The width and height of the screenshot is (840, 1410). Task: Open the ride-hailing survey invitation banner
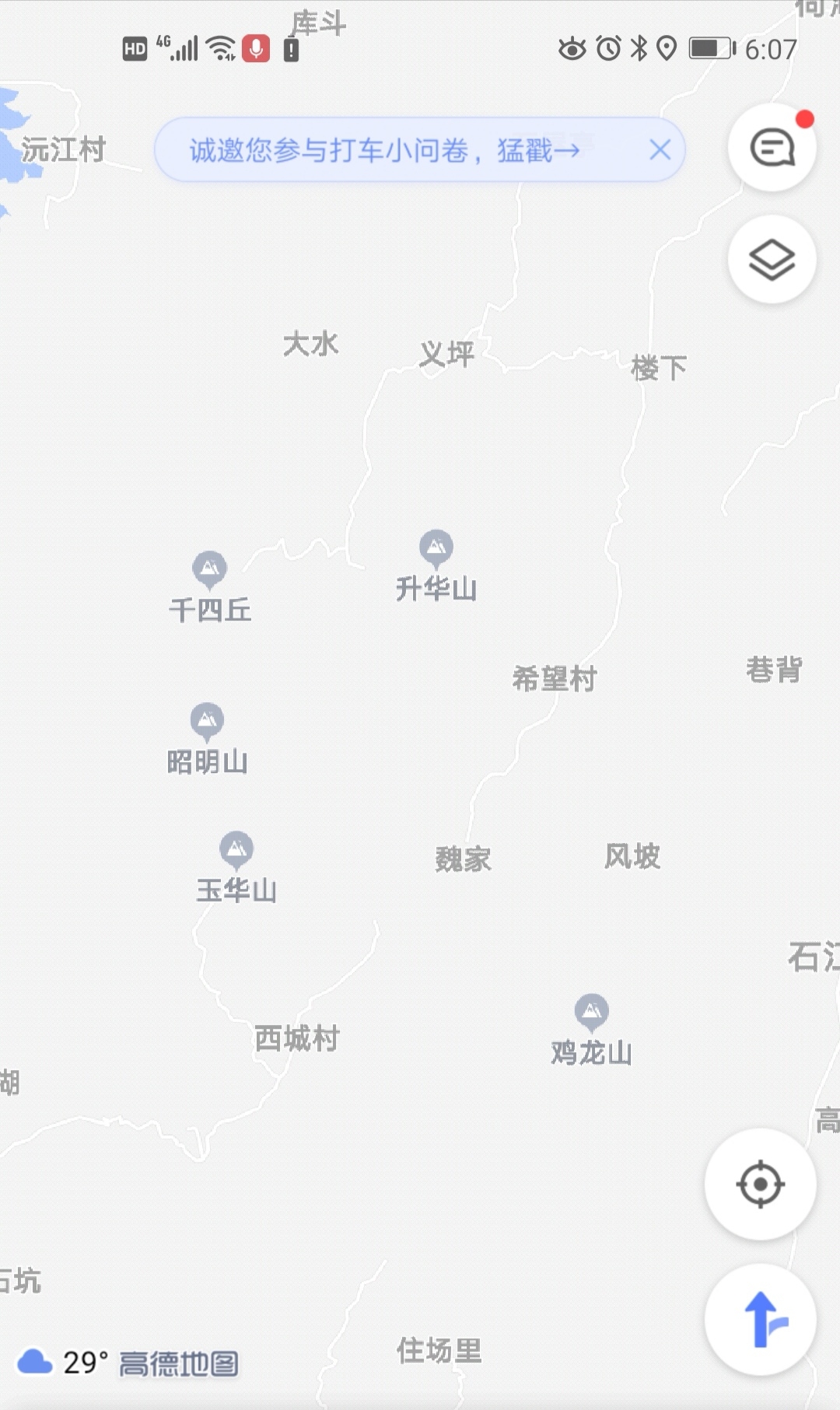tap(385, 150)
